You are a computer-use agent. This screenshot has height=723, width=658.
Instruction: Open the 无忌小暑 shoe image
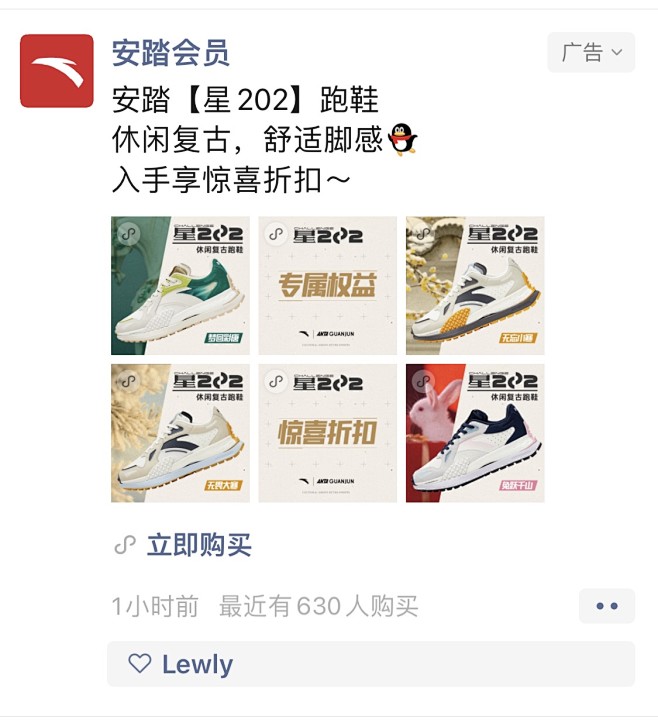[x=475, y=285]
